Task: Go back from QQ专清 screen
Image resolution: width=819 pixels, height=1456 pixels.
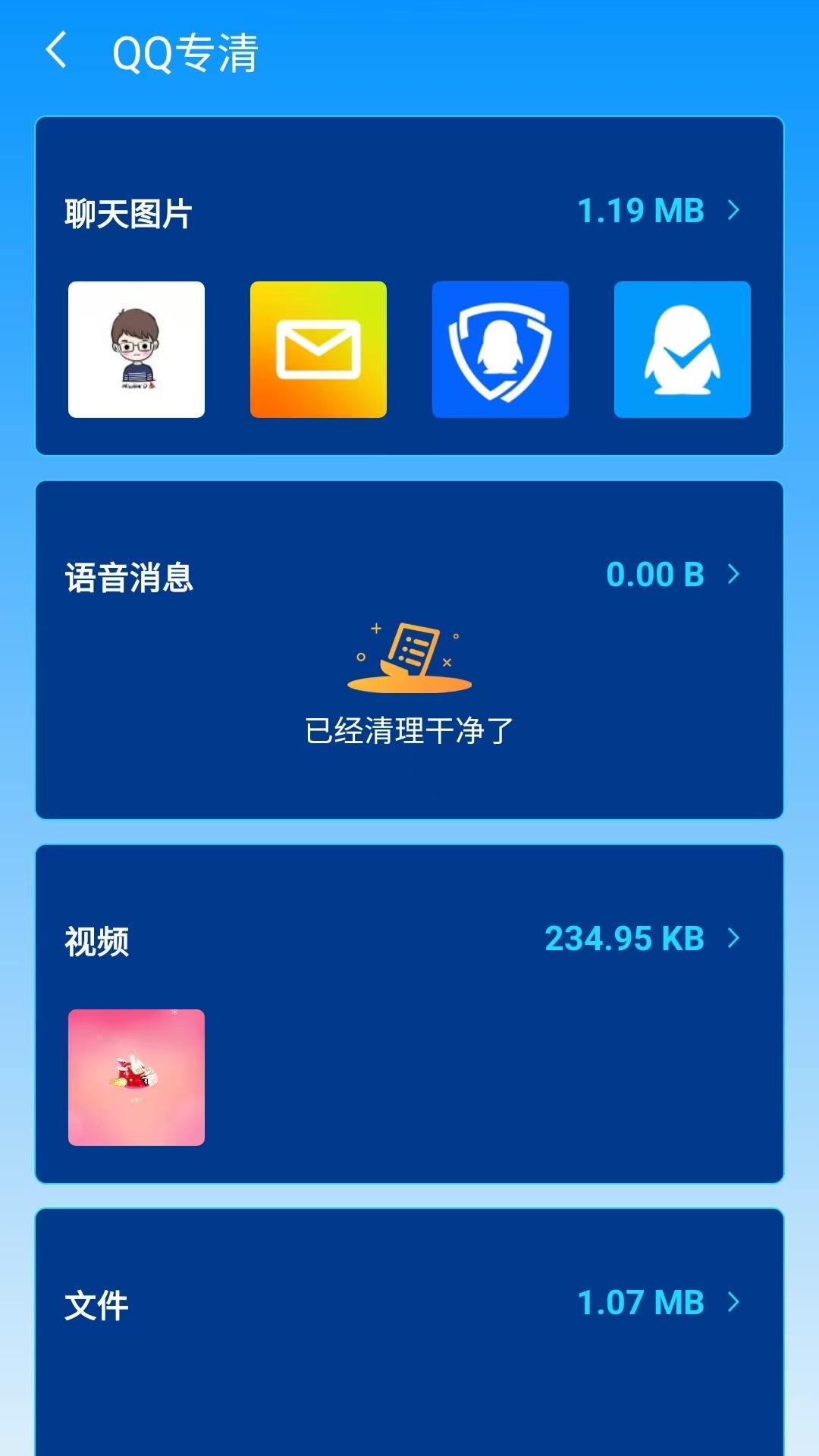Action: [57, 52]
